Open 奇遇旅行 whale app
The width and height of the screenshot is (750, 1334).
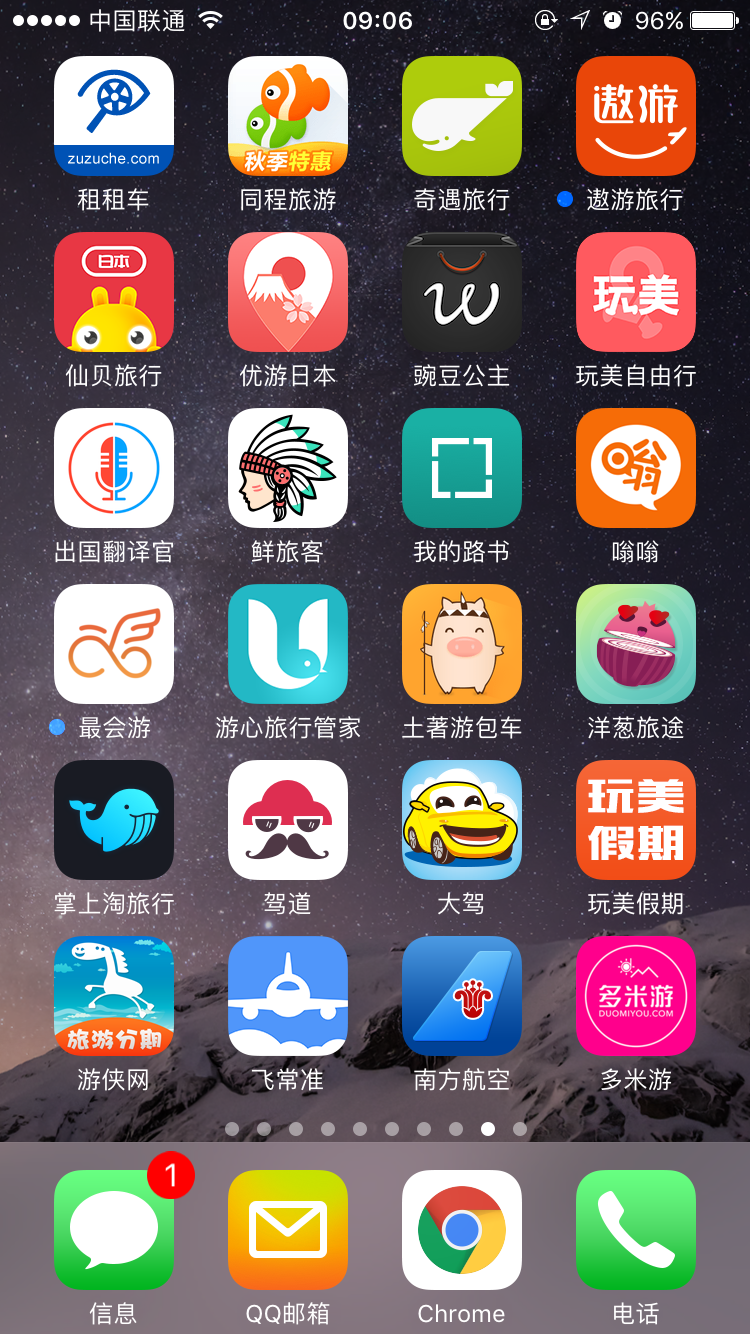coord(462,116)
